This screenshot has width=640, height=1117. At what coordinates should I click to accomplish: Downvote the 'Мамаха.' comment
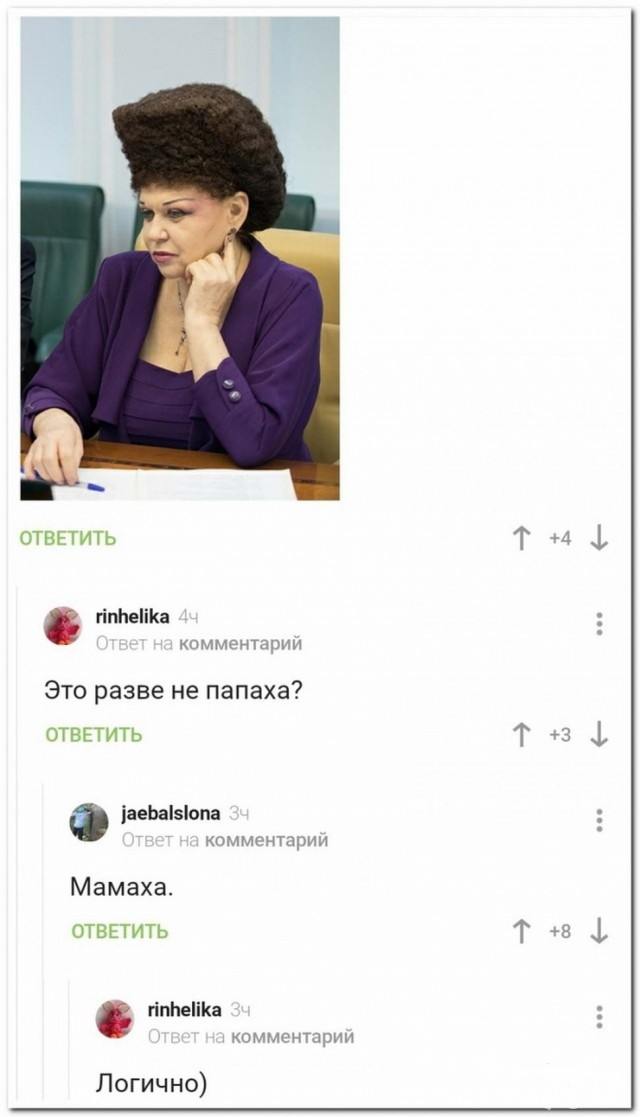click(599, 931)
